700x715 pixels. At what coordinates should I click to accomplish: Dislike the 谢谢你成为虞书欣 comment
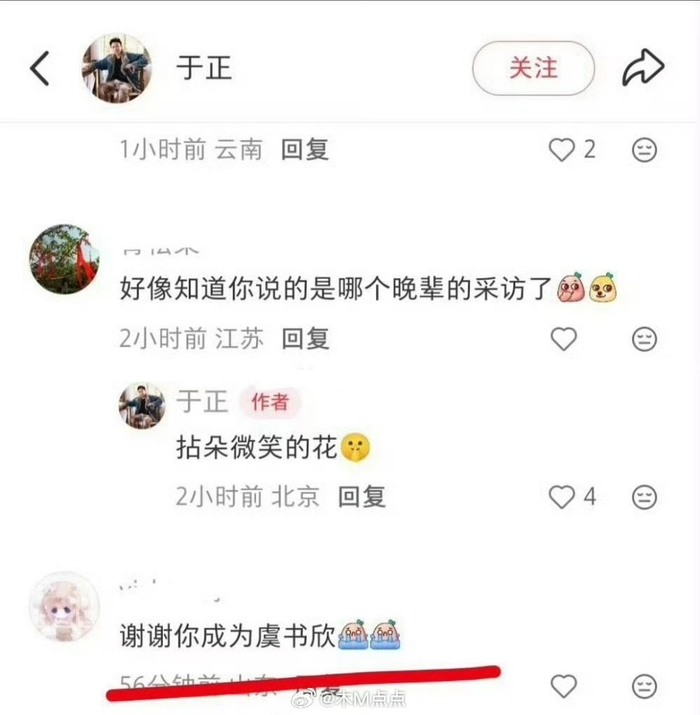[645, 686]
